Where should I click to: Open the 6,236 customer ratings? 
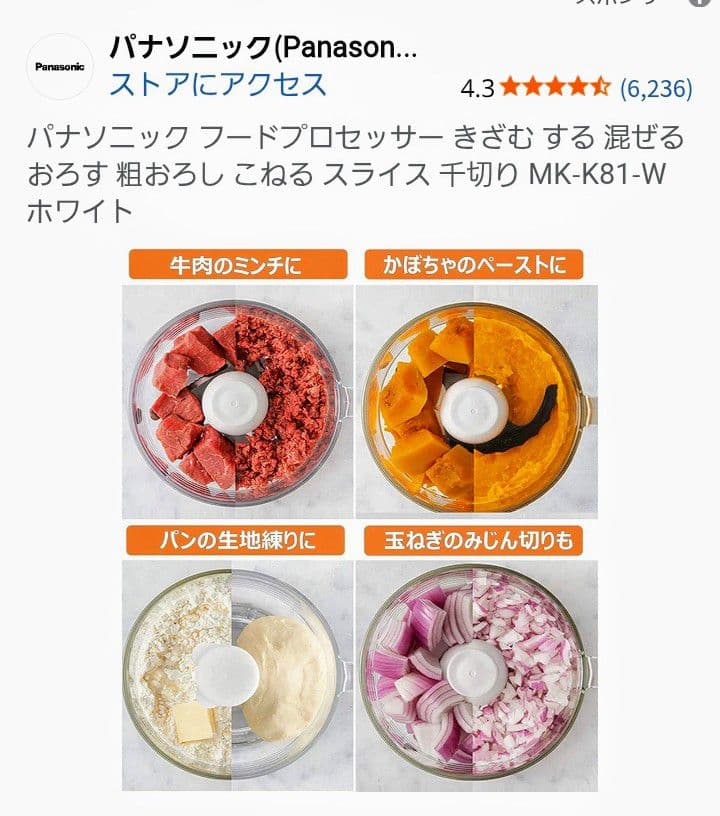tap(656, 88)
